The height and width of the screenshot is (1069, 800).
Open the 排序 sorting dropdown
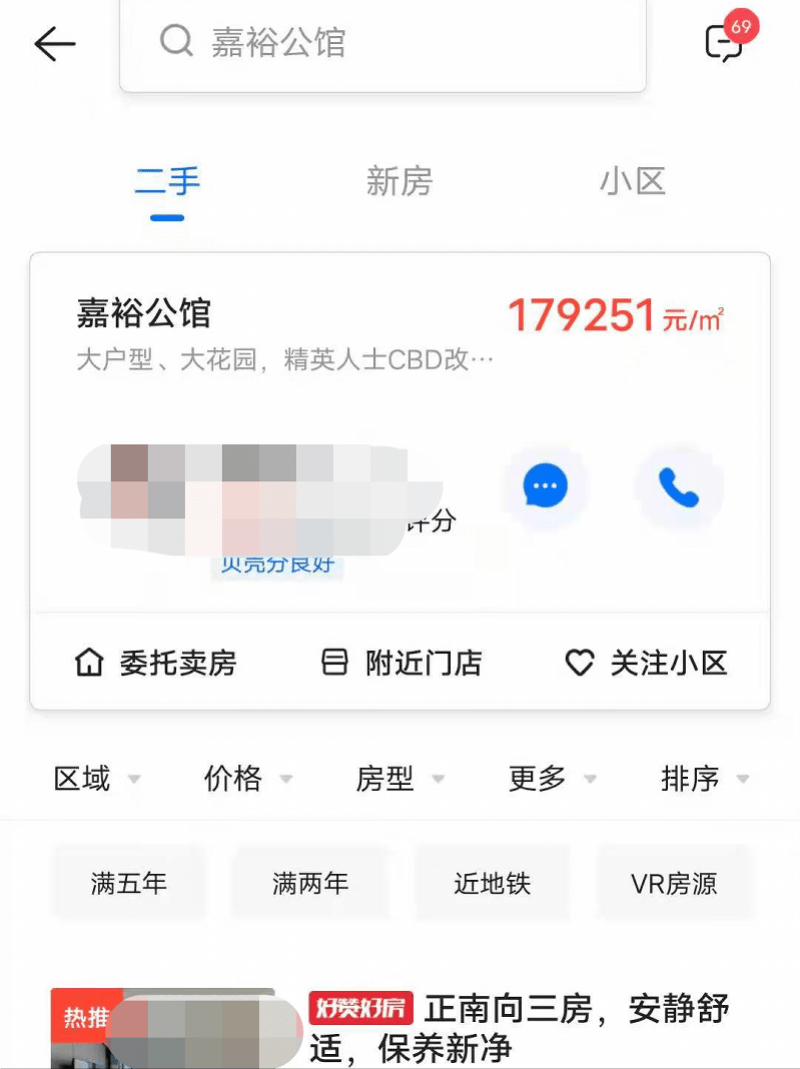point(704,778)
